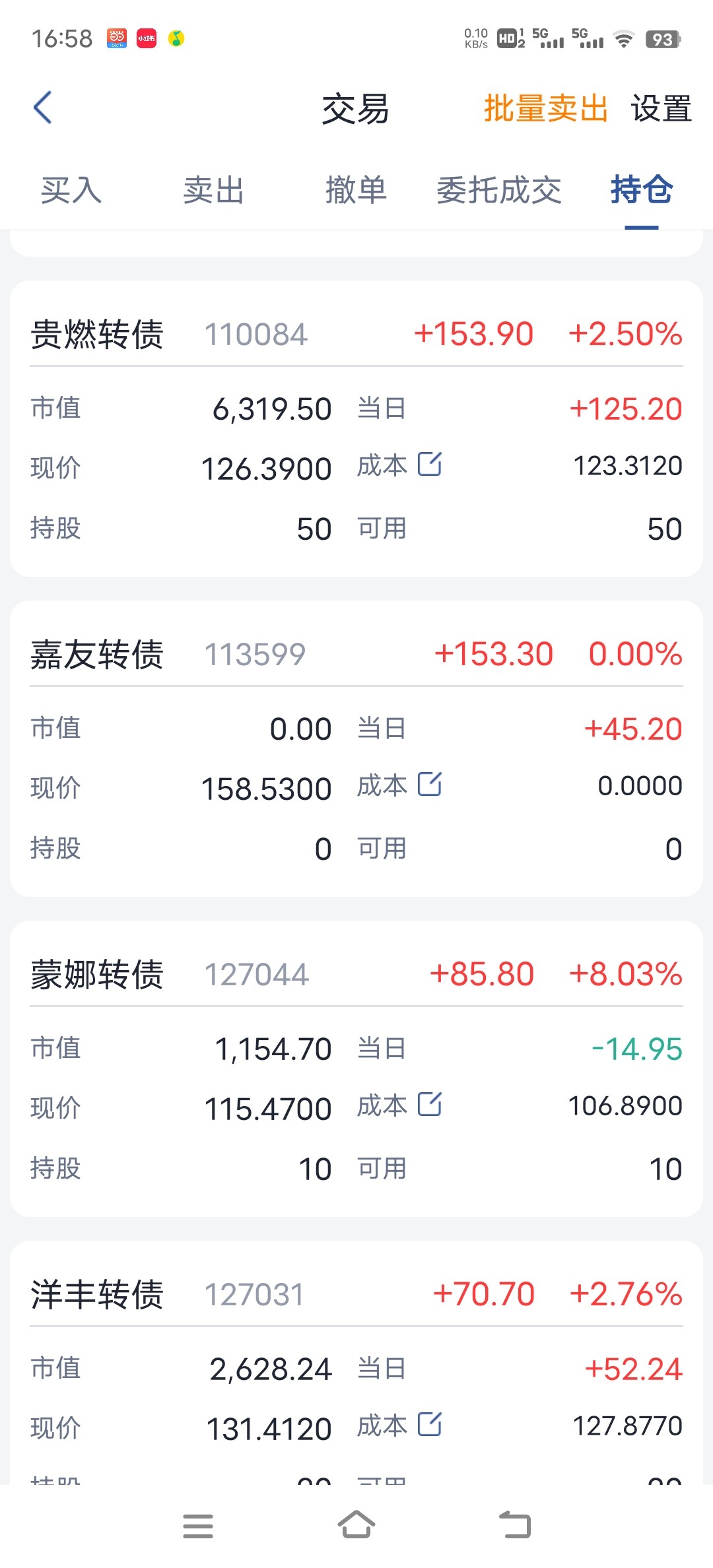Open 设置 settings
The width and height of the screenshot is (713, 1568).
tap(661, 108)
